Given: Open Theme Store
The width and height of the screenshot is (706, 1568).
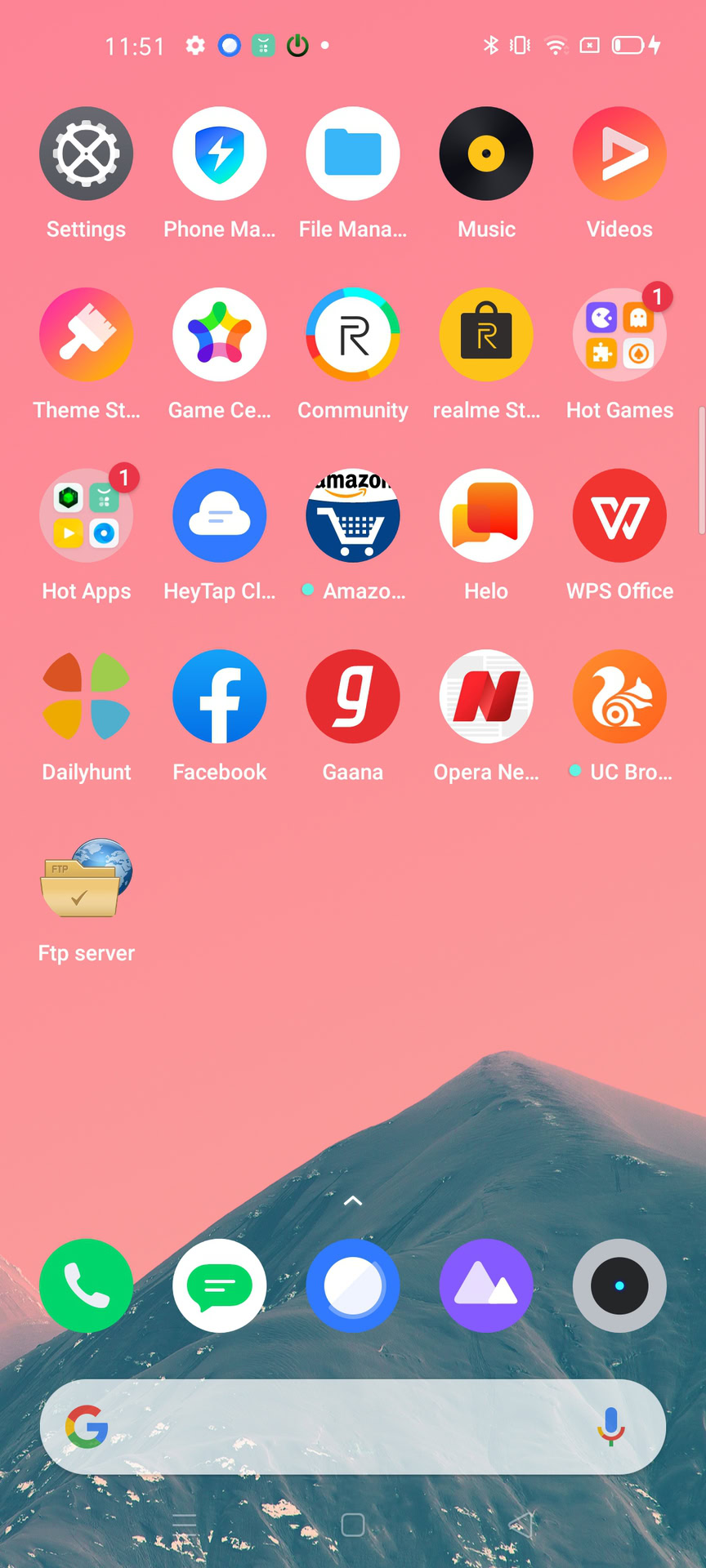Looking at the screenshot, I should [86, 335].
